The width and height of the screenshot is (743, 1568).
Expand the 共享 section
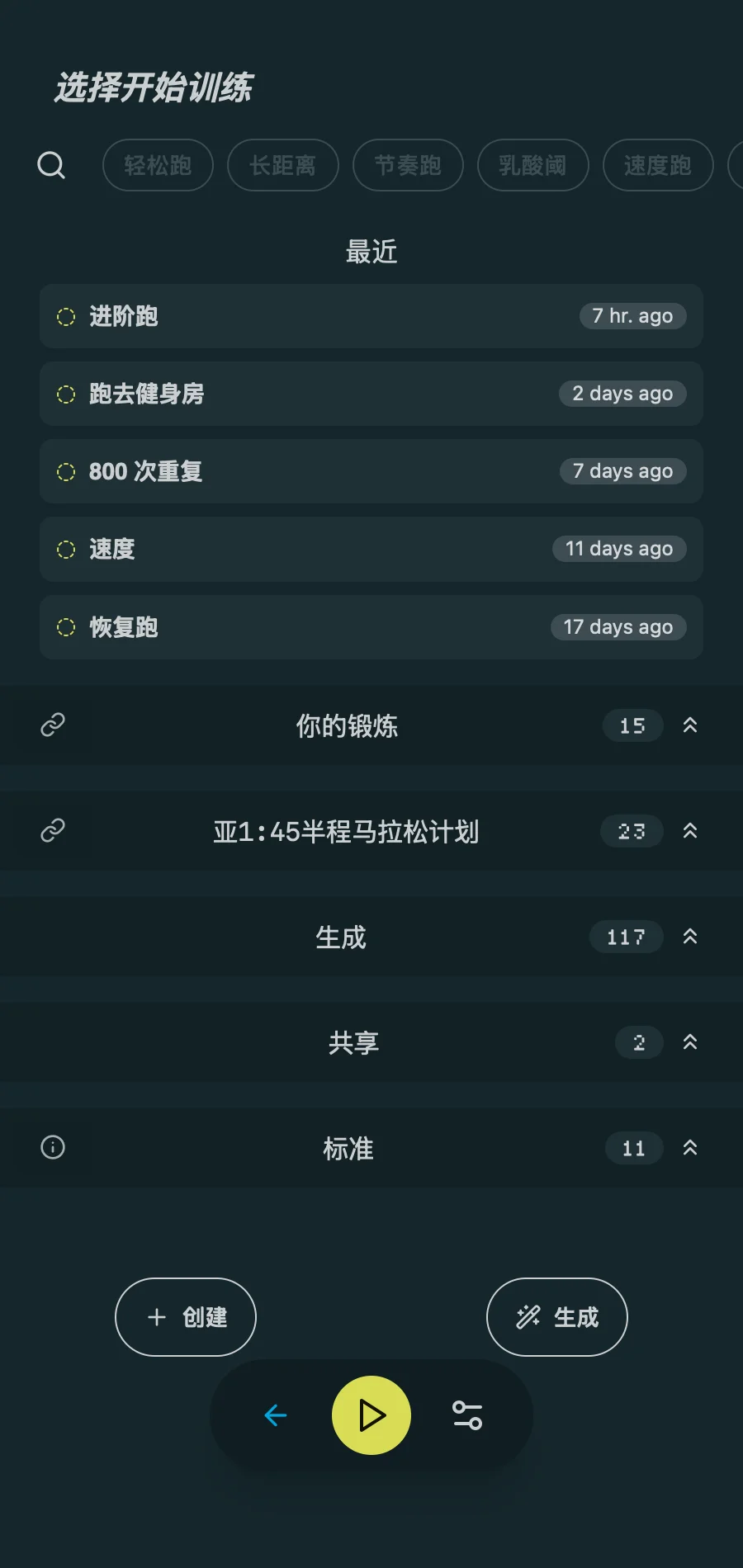pos(690,1042)
